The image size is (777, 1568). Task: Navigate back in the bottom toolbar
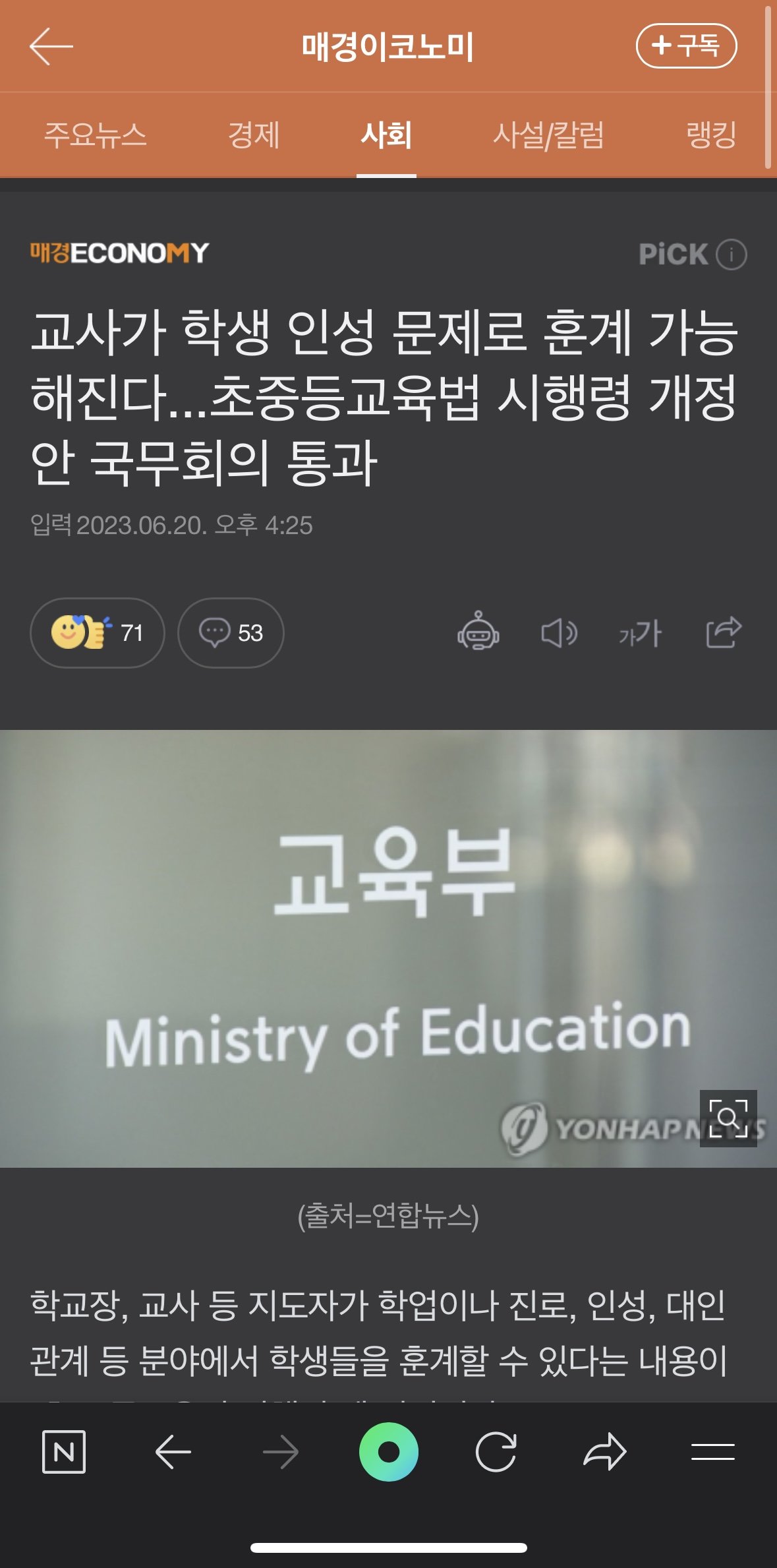tap(173, 1452)
